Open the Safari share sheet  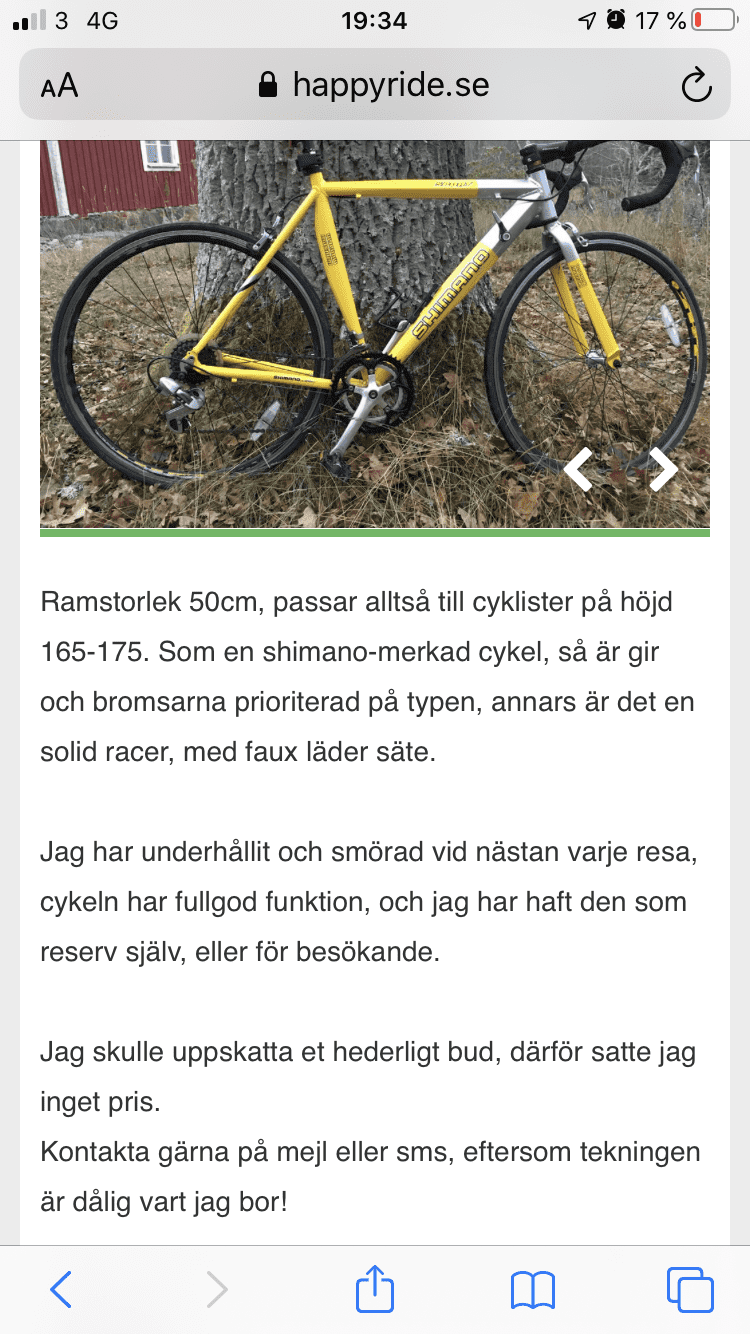(375, 1288)
